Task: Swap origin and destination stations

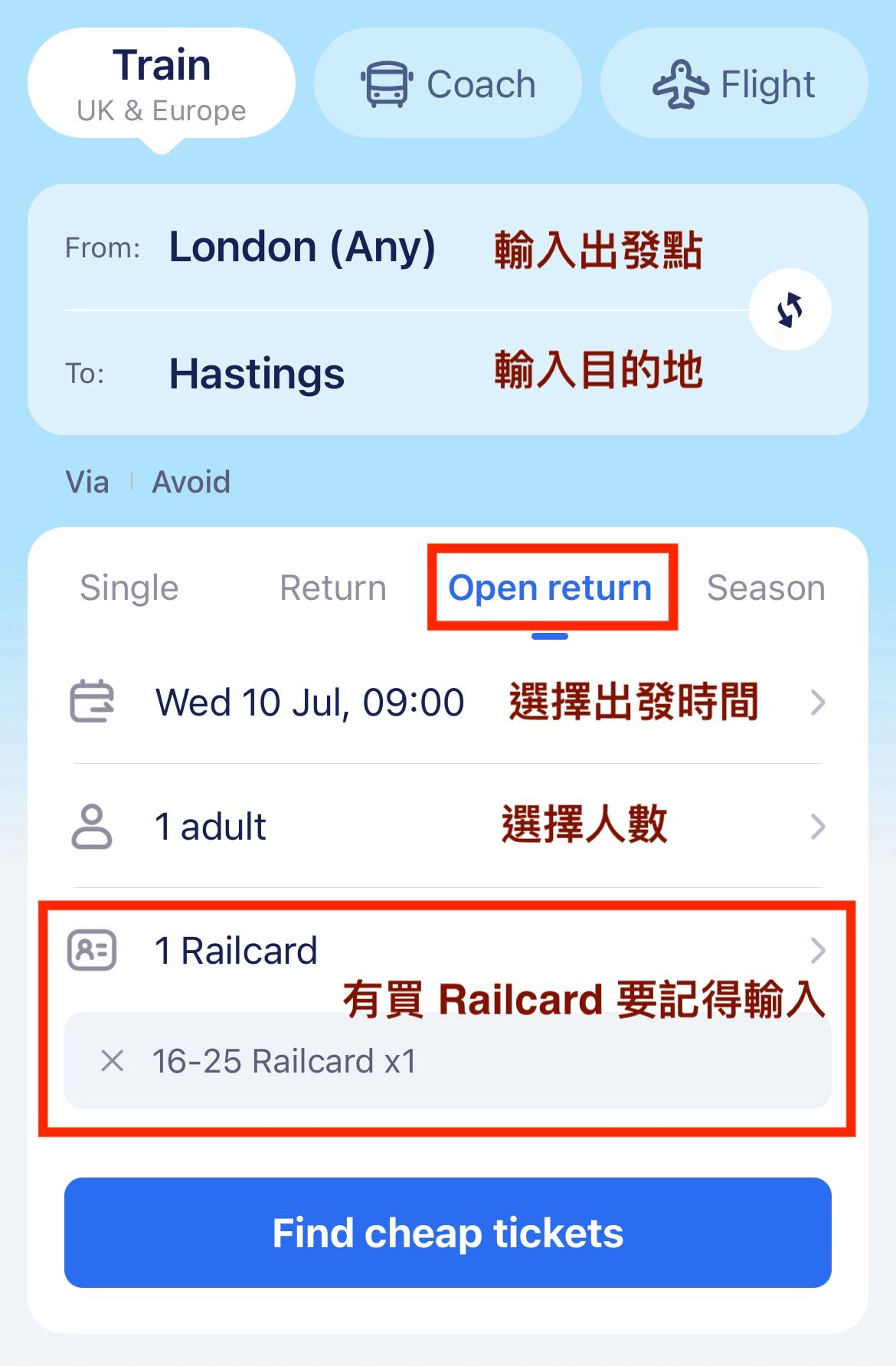Action: 790,310
